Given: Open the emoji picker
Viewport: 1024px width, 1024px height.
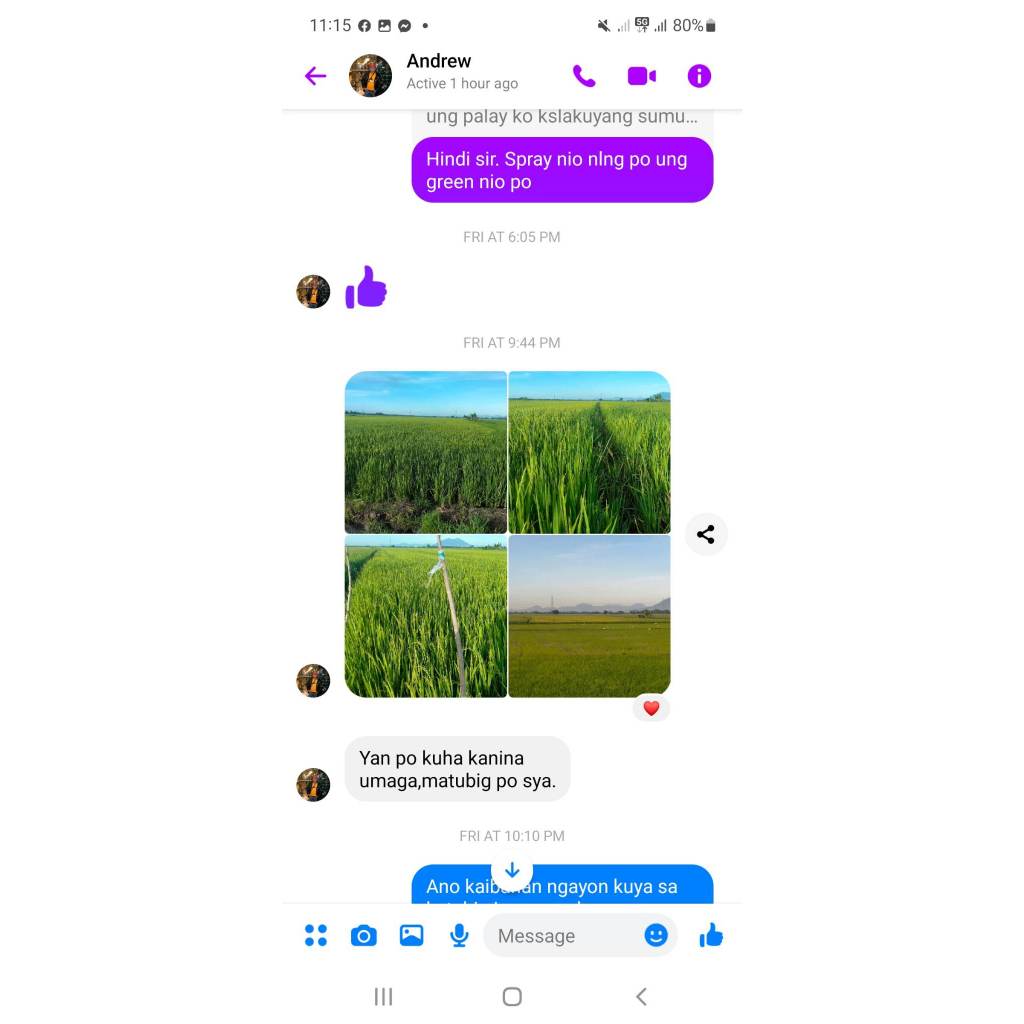Looking at the screenshot, I should [x=656, y=935].
